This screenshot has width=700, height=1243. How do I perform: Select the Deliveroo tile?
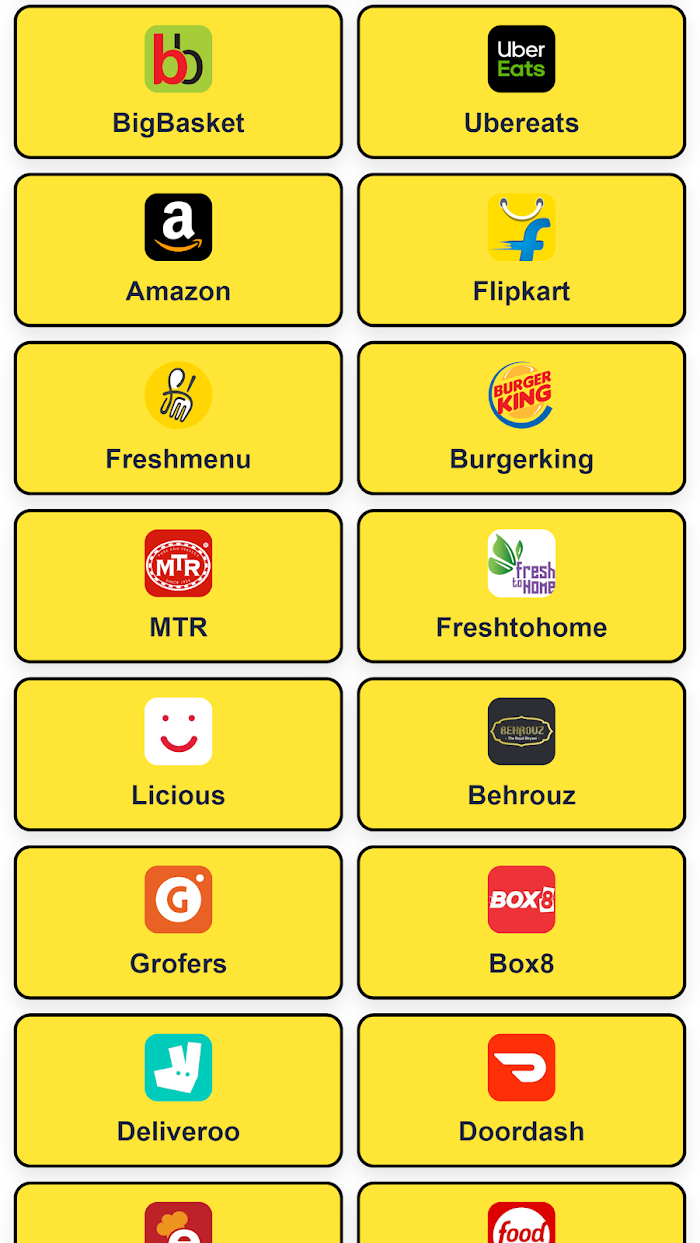178,1090
